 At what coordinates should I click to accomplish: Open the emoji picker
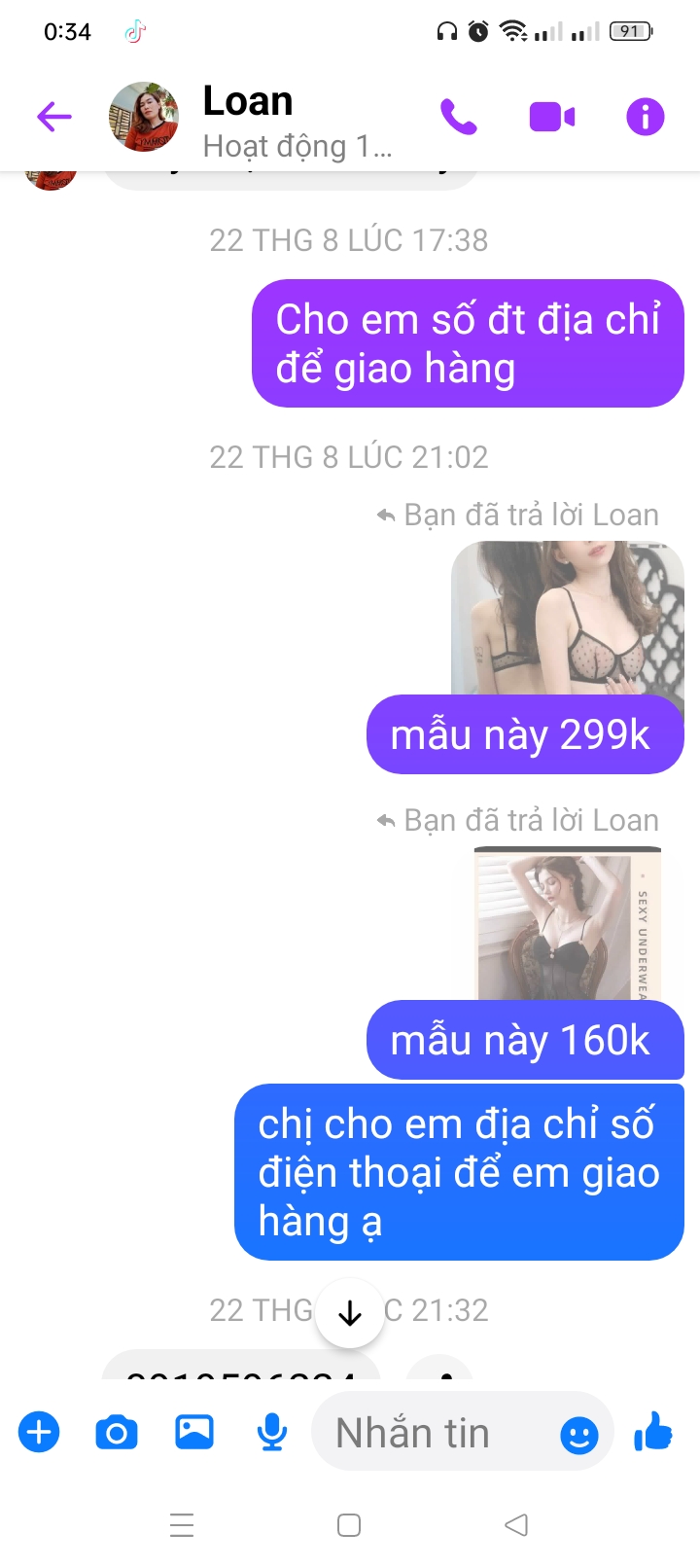579,1435
